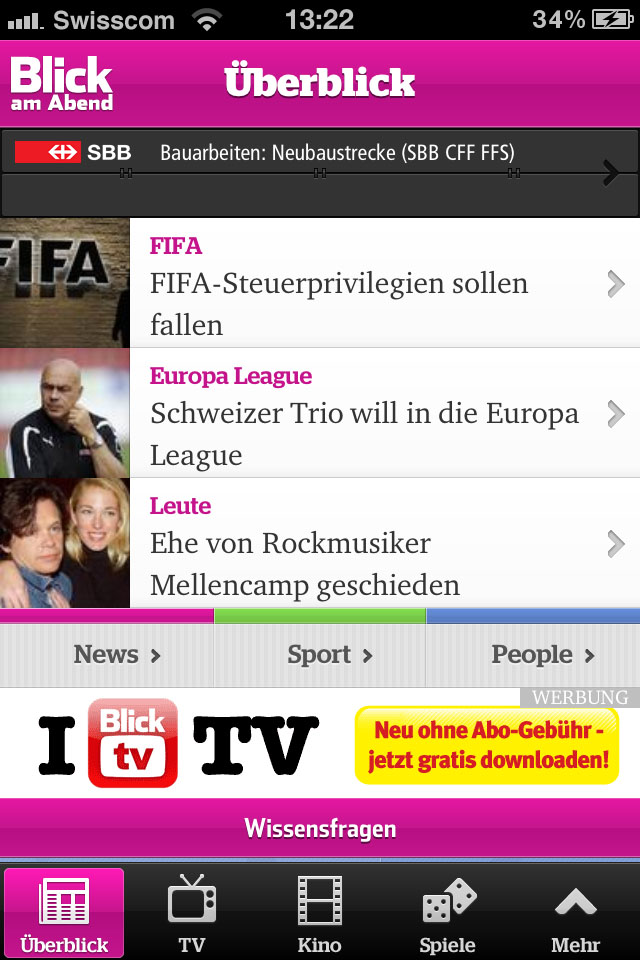
Task: Show more options under Mehr
Action: click(x=576, y=913)
